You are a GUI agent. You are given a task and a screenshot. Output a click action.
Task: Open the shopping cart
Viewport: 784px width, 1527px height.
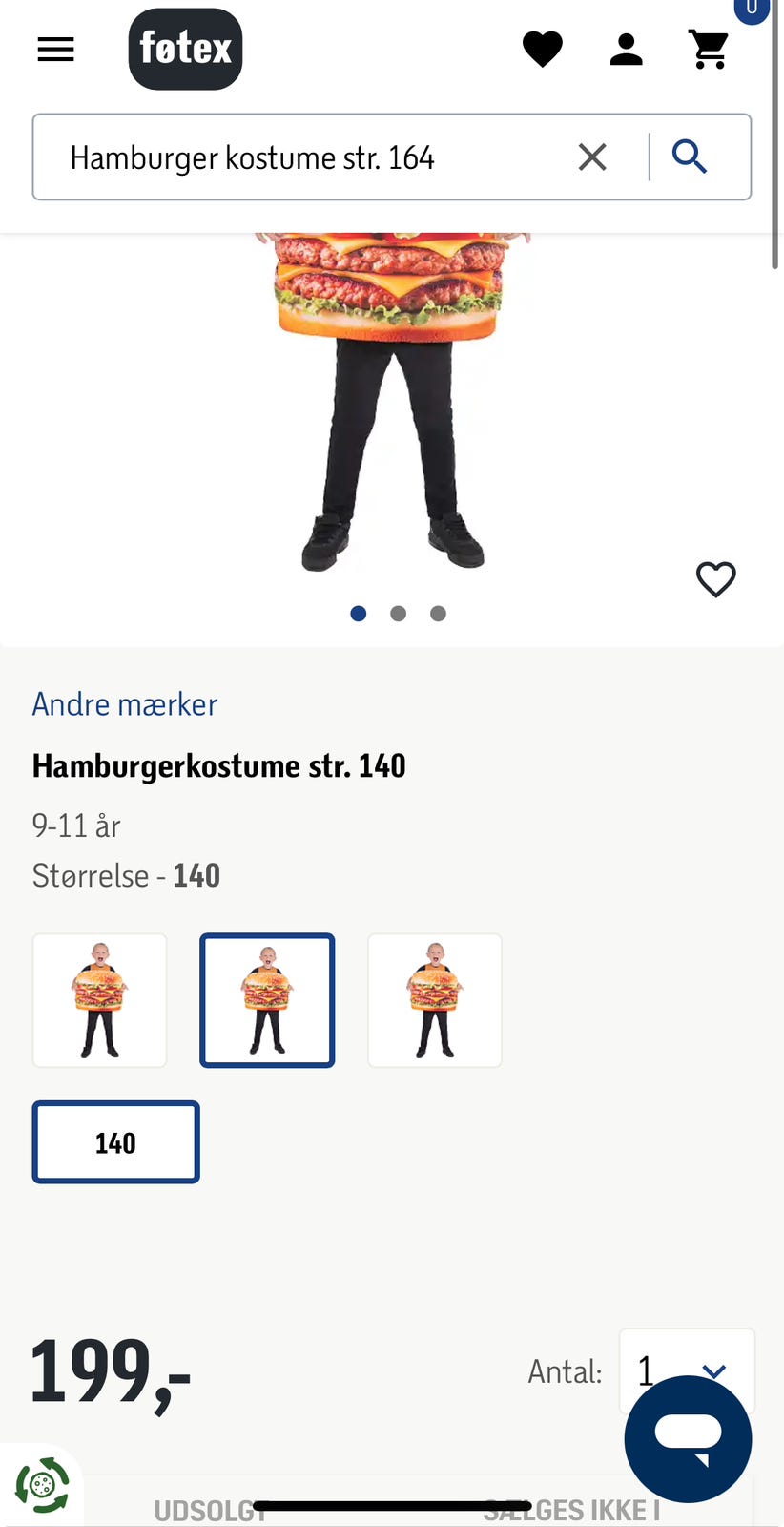[708, 49]
